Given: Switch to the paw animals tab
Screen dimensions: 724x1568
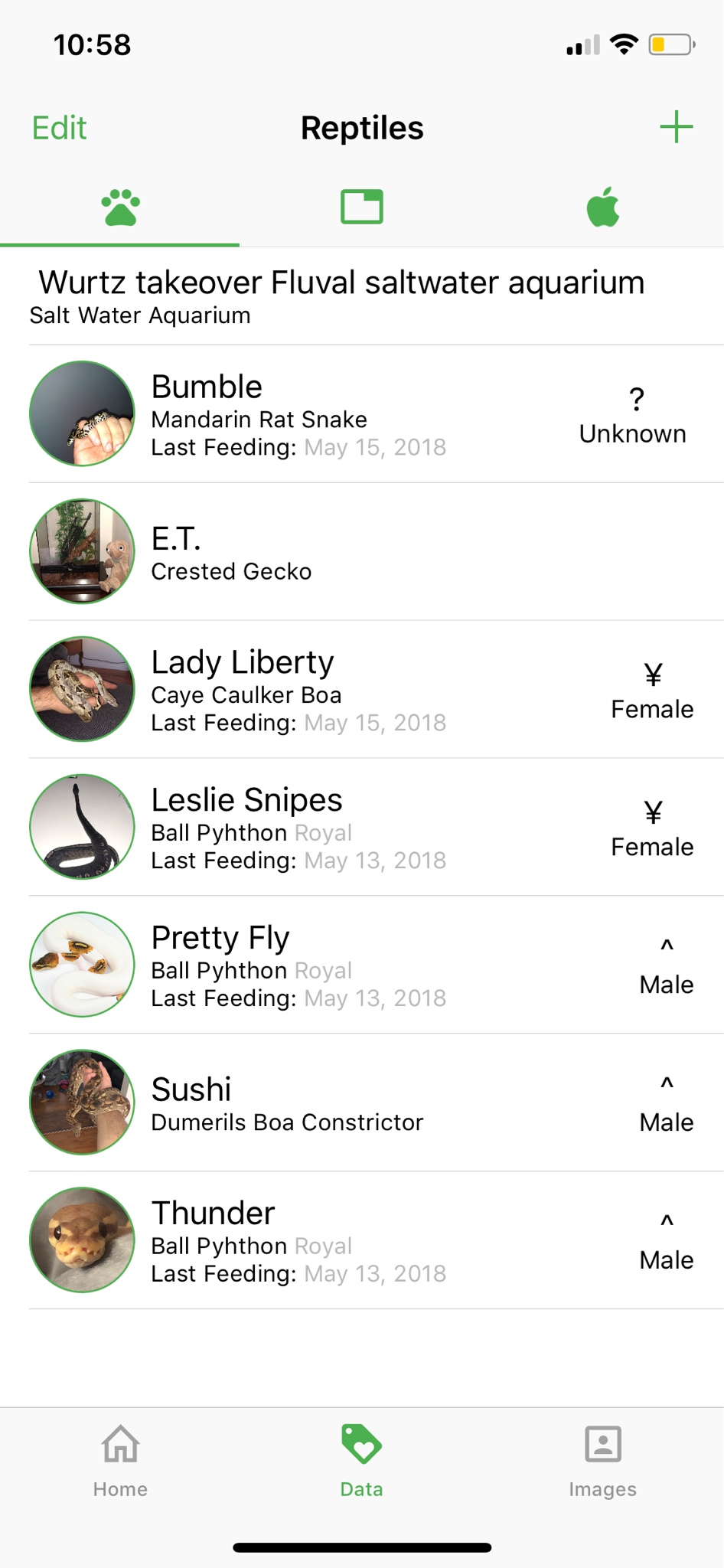Looking at the screenshot, I should 120,207.
